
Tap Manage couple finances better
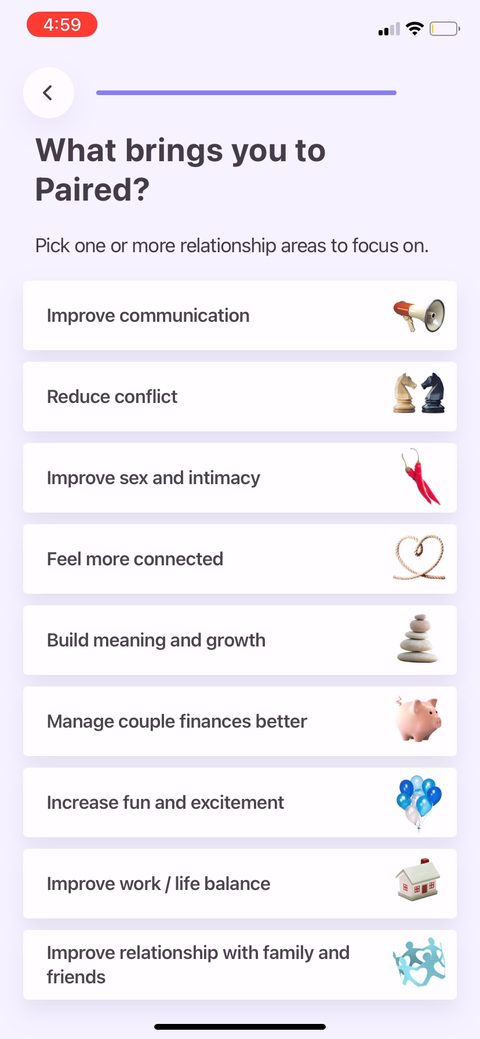pos(240,721)
